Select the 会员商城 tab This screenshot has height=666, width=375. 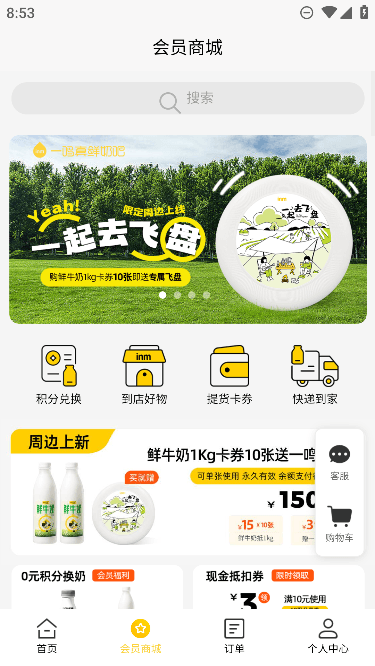141,636
